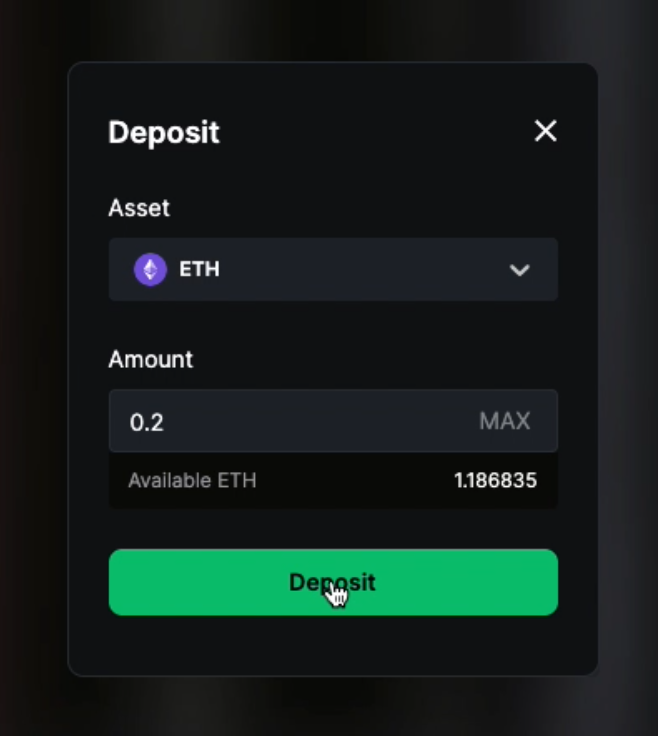This screenshot has width=658, height=736.
Task: Close the Deposit dialog
Action: (545, 131)
